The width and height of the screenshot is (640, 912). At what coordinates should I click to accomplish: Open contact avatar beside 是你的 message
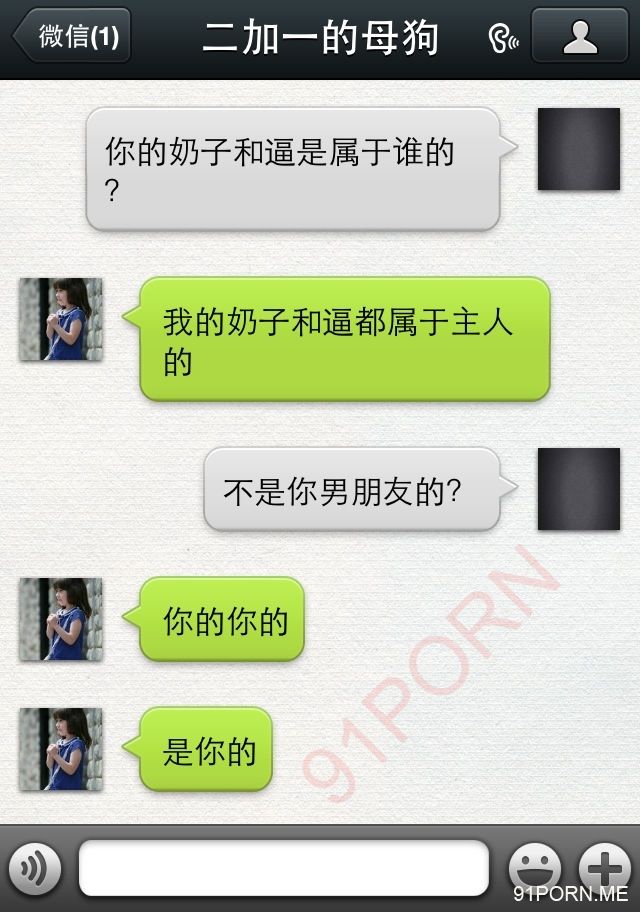click(61, 749)
